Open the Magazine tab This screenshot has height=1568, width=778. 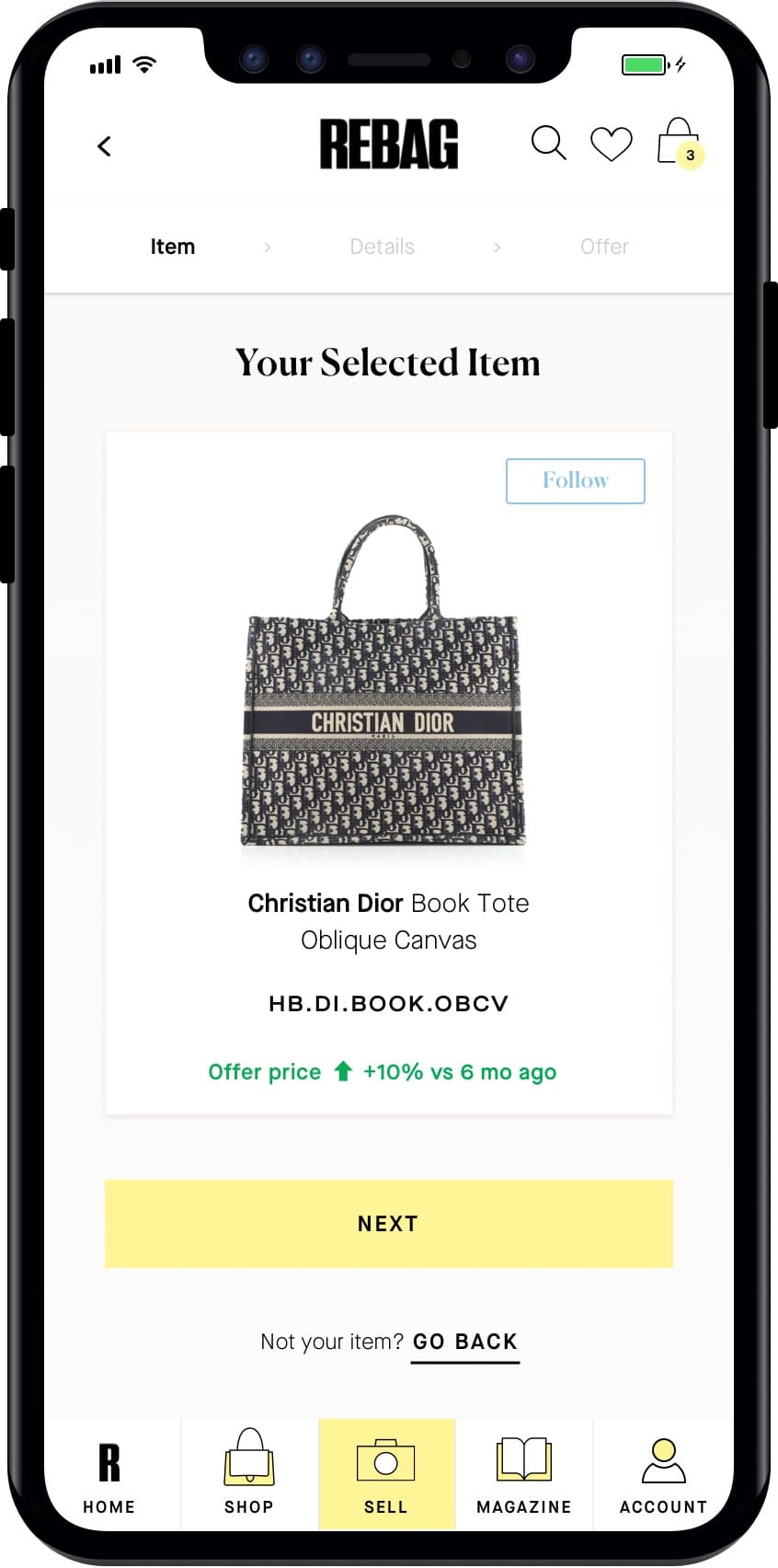click(523, 1476)
